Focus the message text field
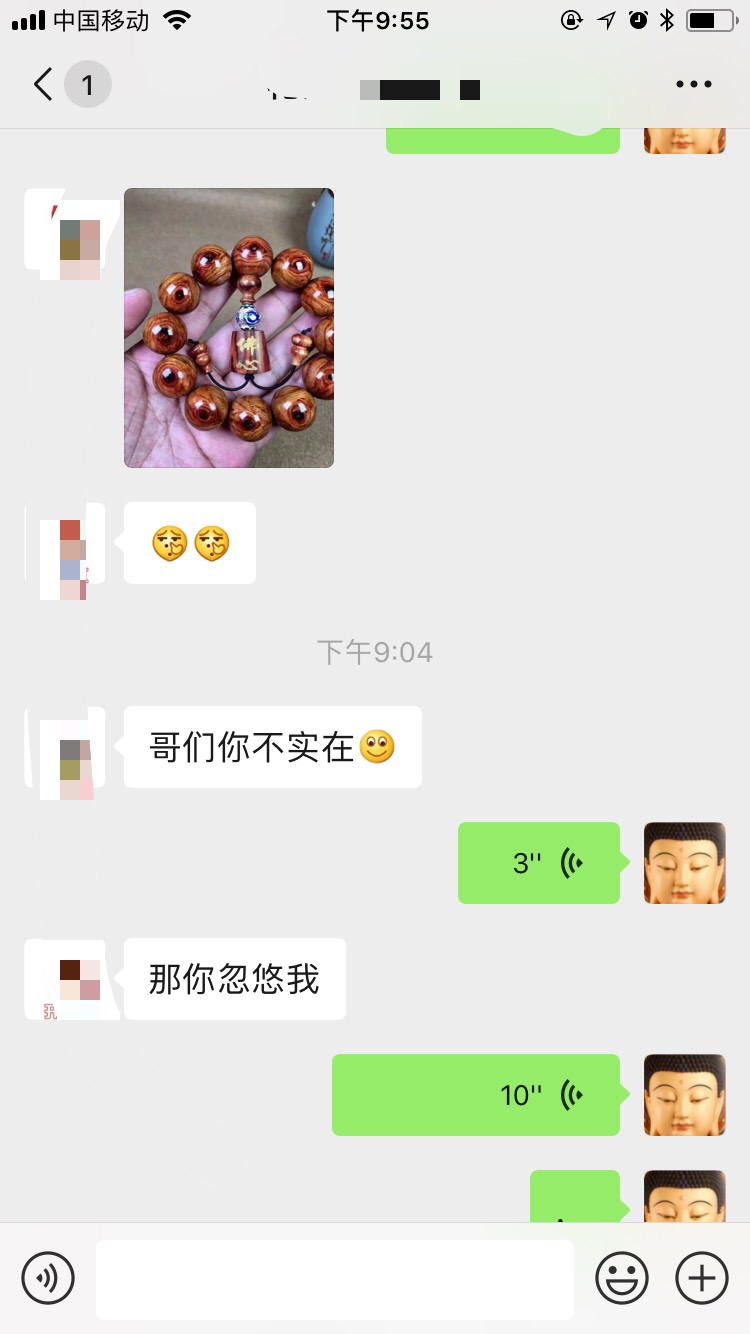 pos(335,1279)
